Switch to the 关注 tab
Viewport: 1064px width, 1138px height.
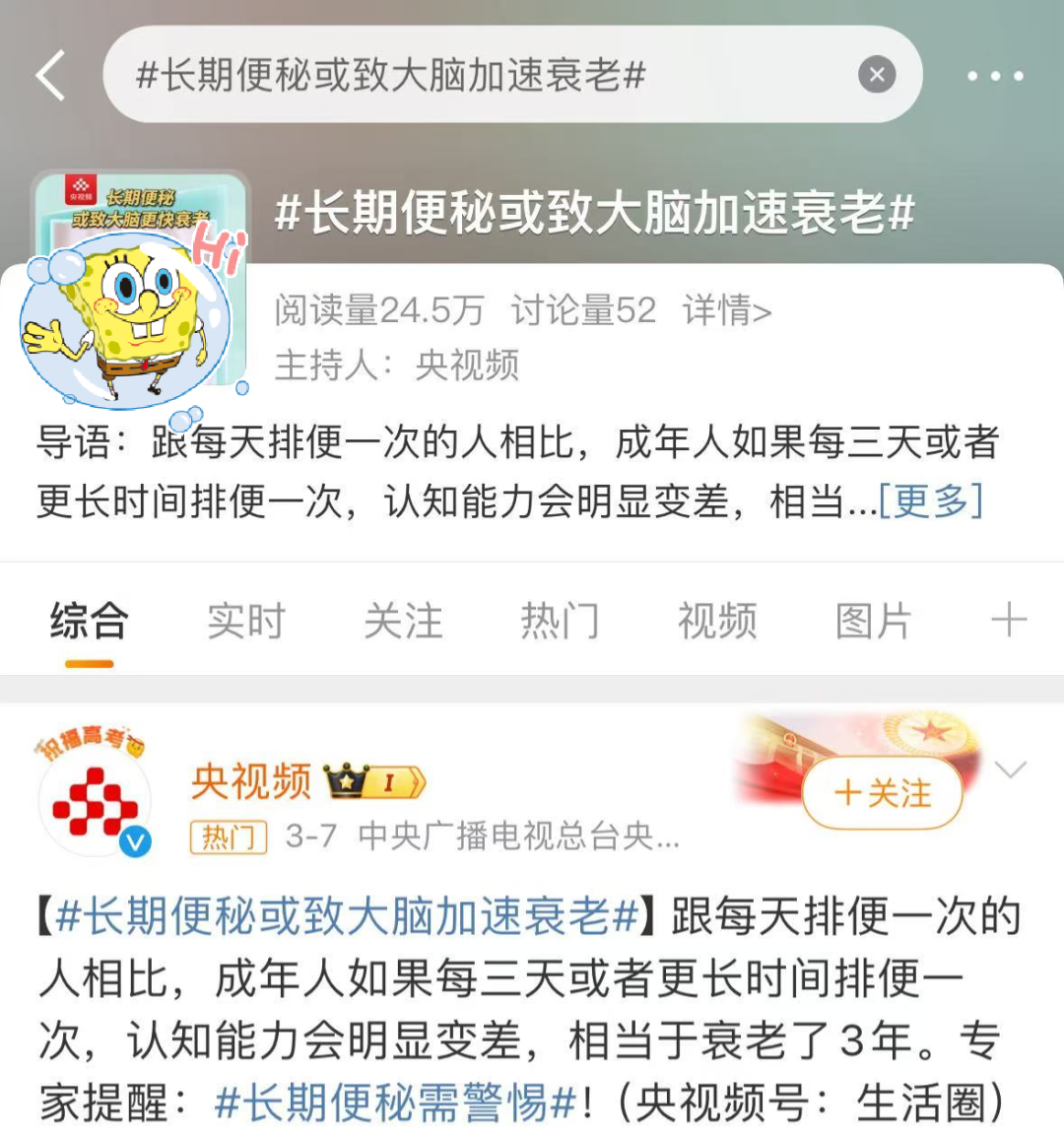[x=403, y=622]
